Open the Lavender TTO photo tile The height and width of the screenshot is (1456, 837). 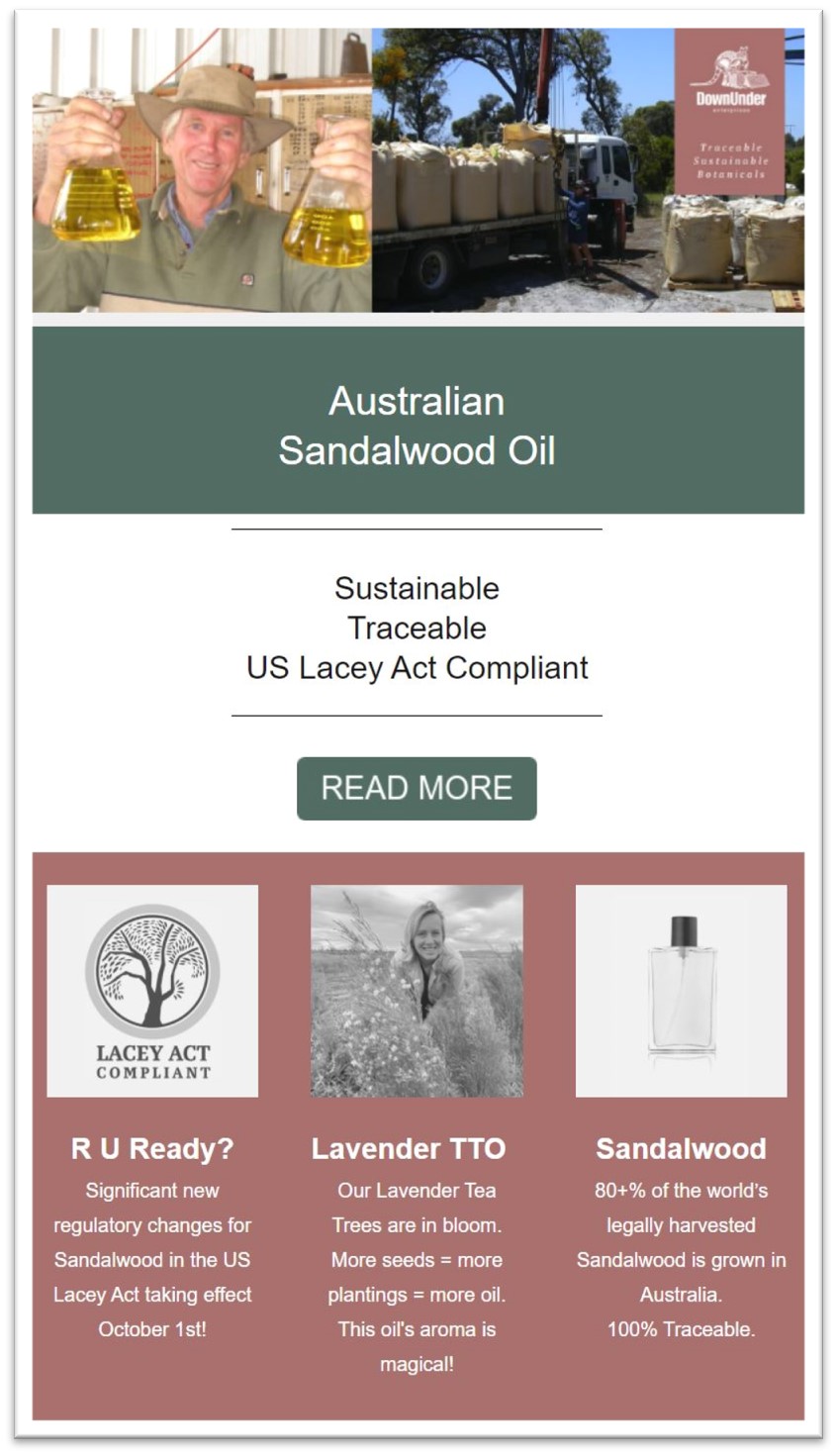[x=417, y=991]
